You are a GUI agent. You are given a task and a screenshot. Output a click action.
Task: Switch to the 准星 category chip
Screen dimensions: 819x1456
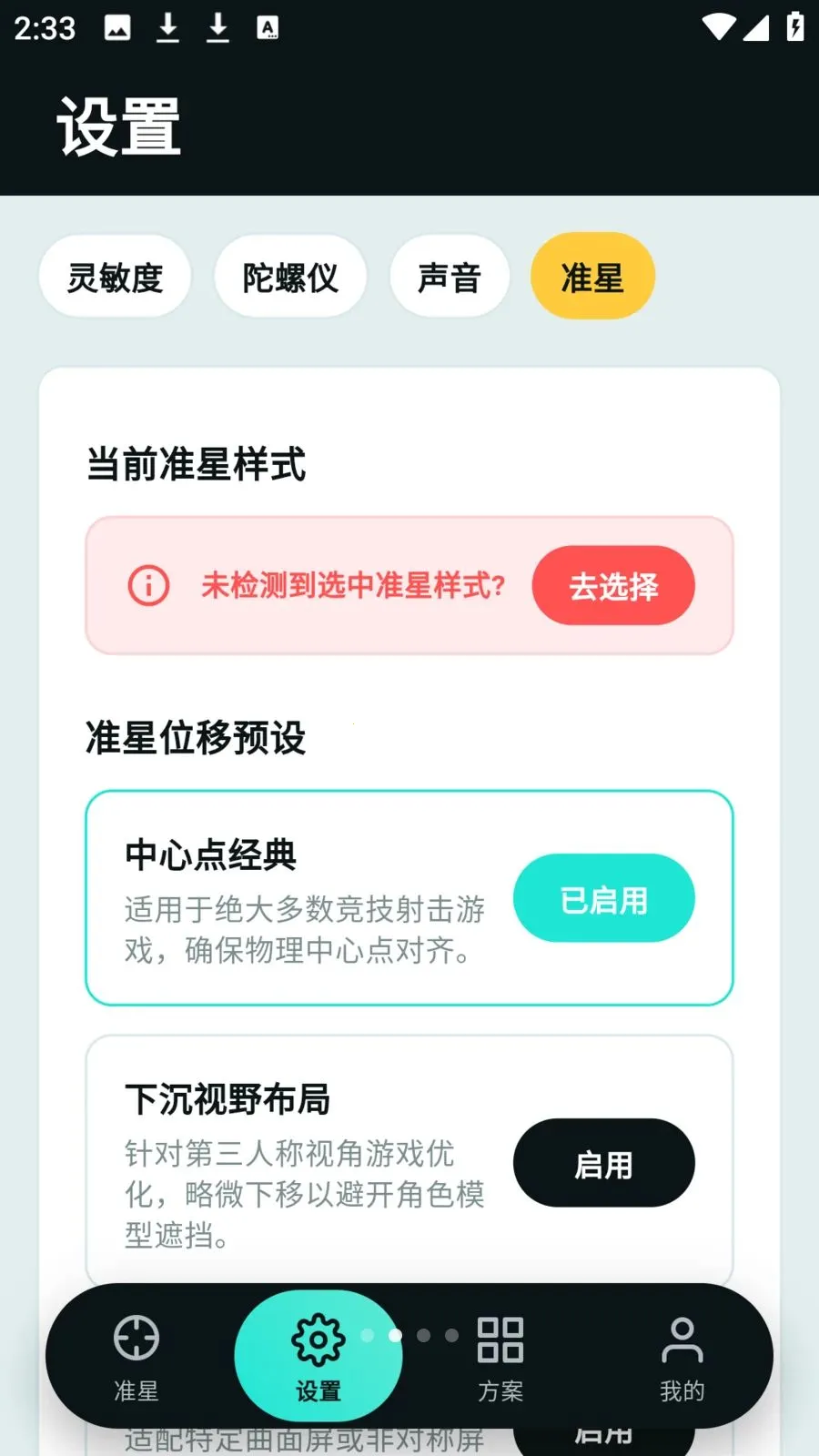click(x=592, y=276)
